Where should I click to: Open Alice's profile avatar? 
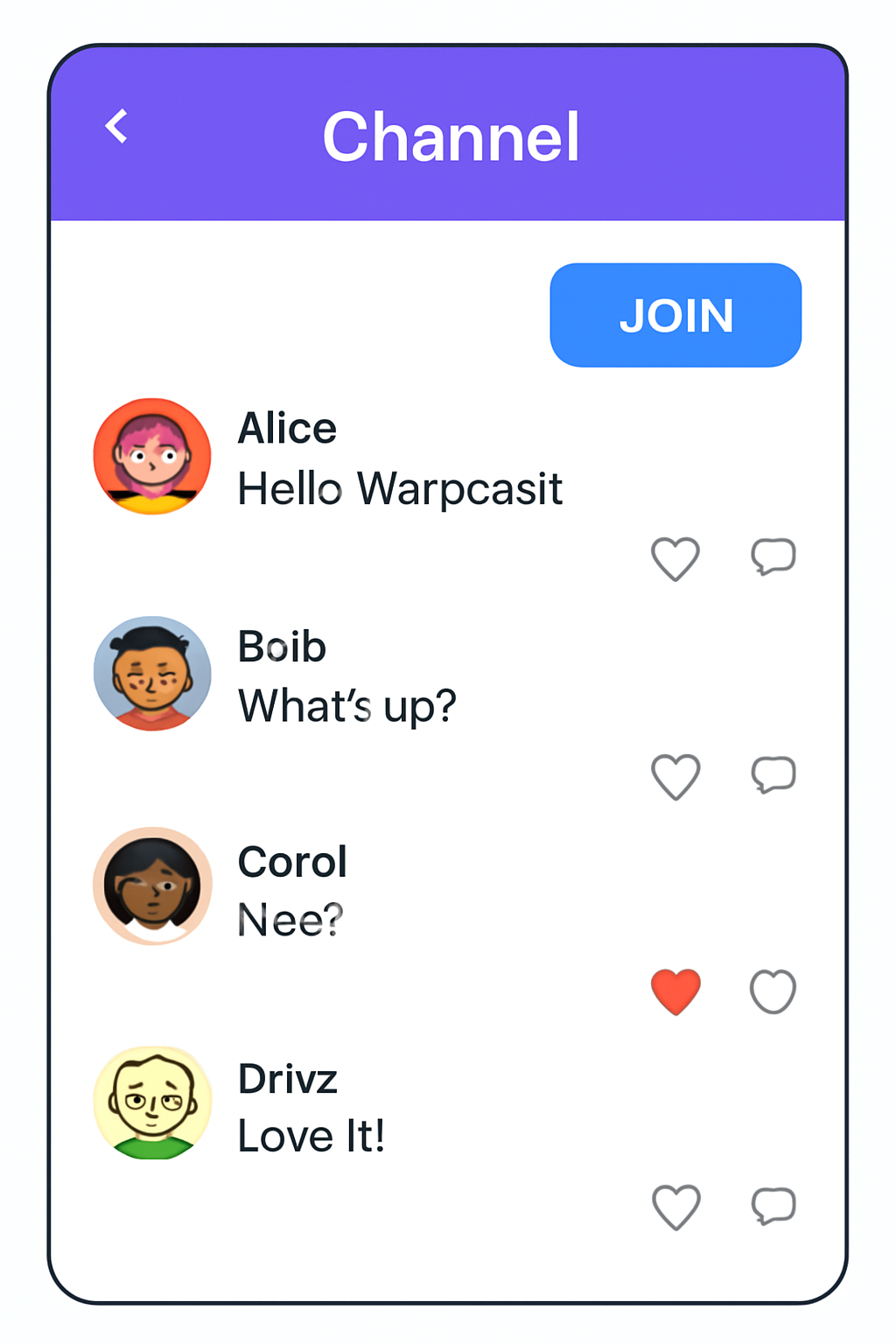point(152,456)
